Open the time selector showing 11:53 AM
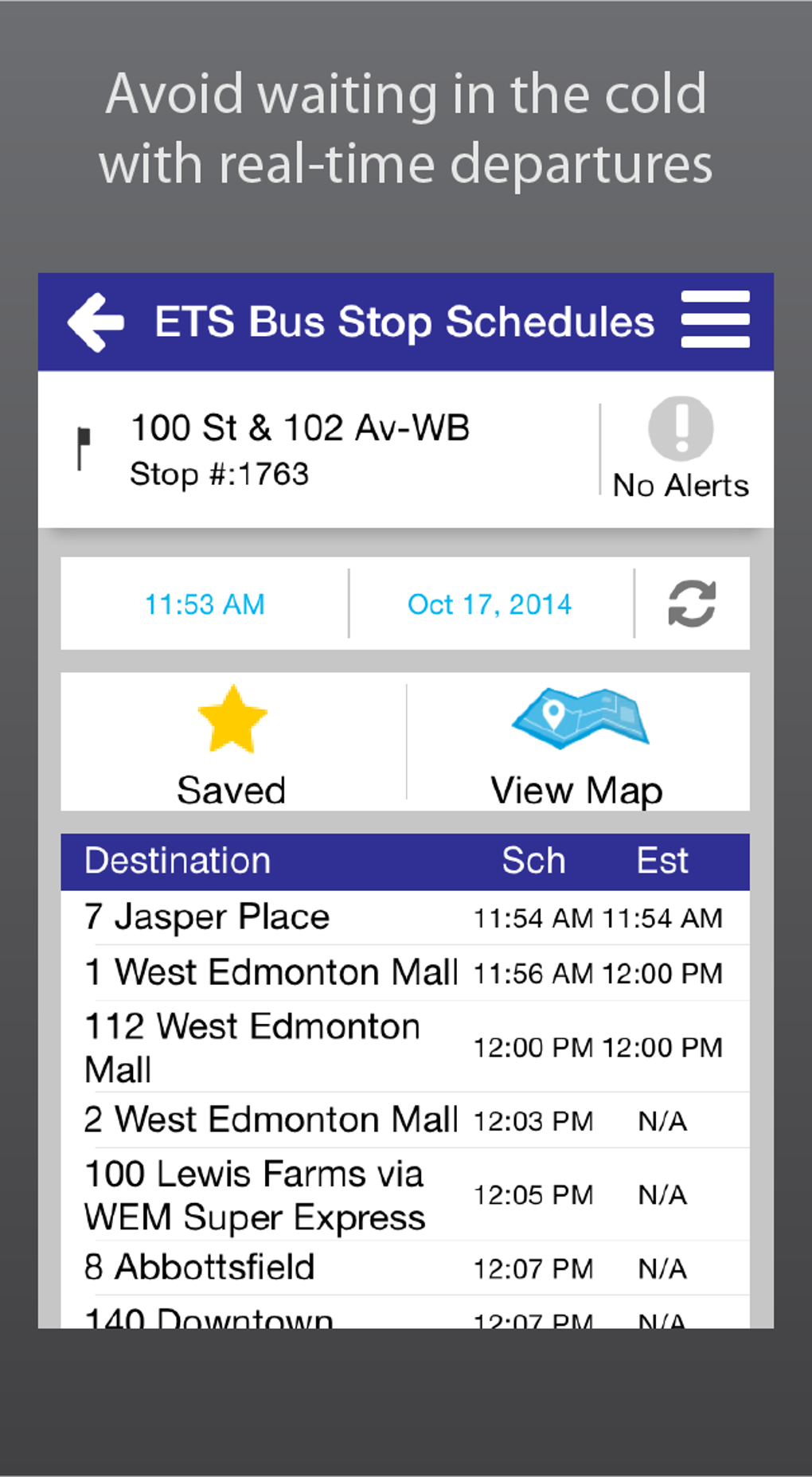 [x=204, y=604]
